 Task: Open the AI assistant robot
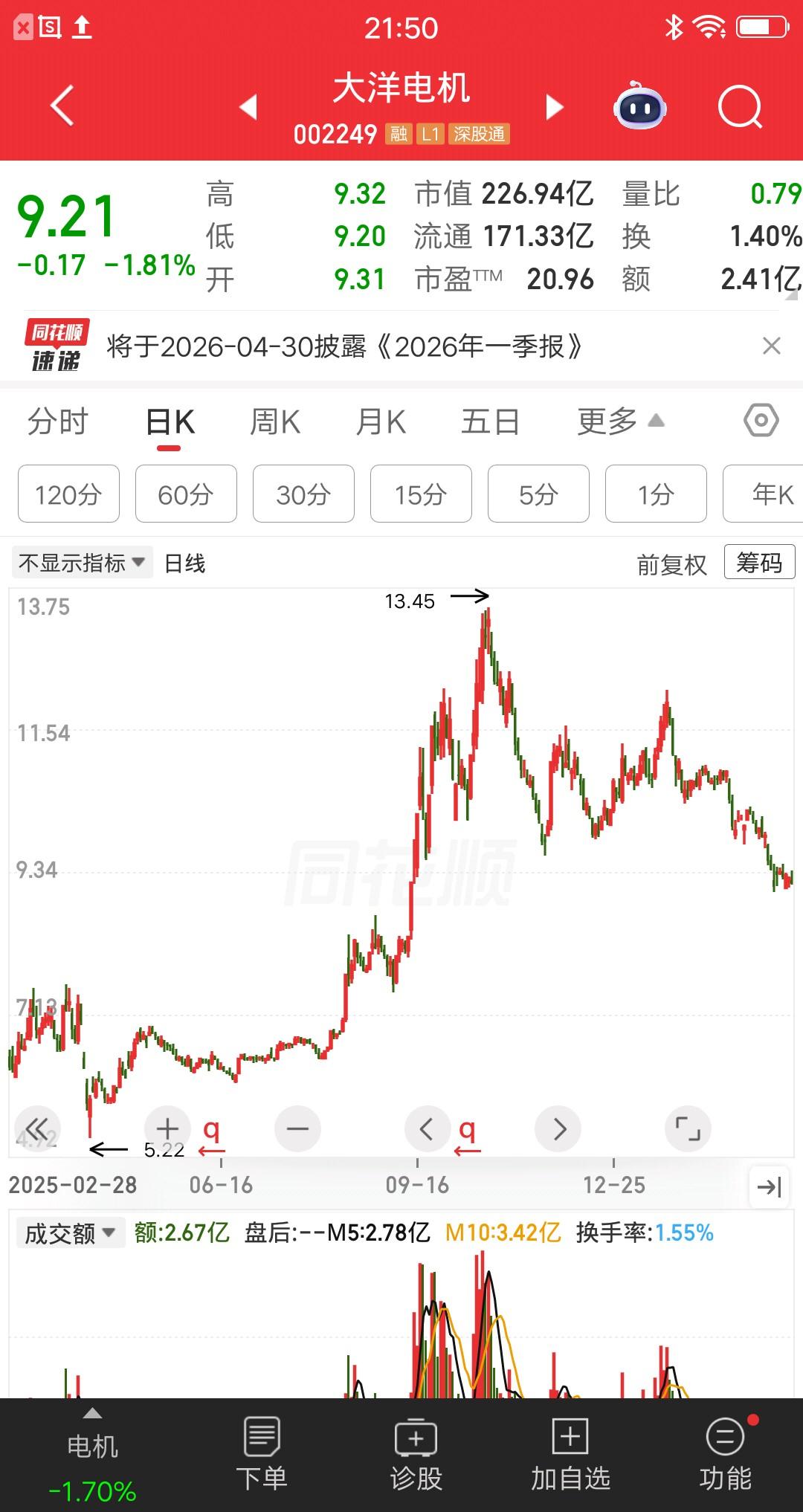[x=641, y=107]
